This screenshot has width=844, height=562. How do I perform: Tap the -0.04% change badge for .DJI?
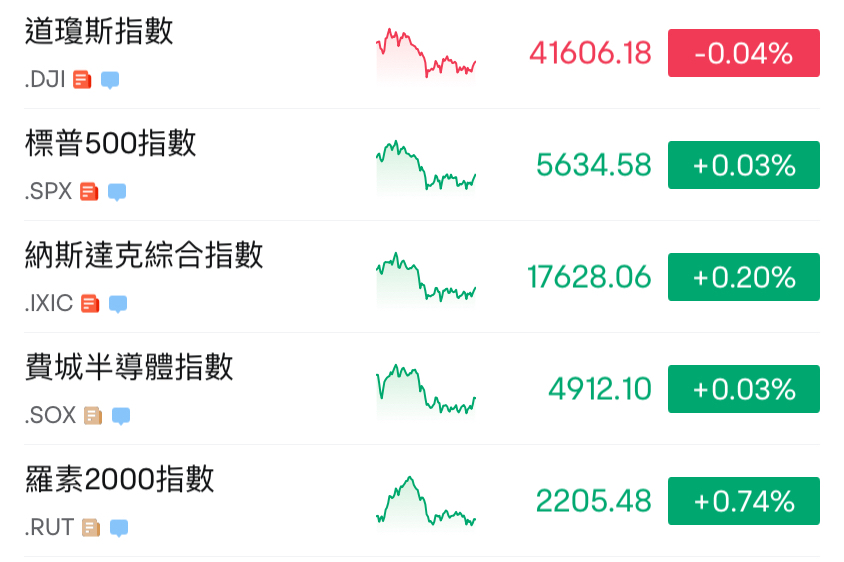pyautogui.click(x=743, y=53)
